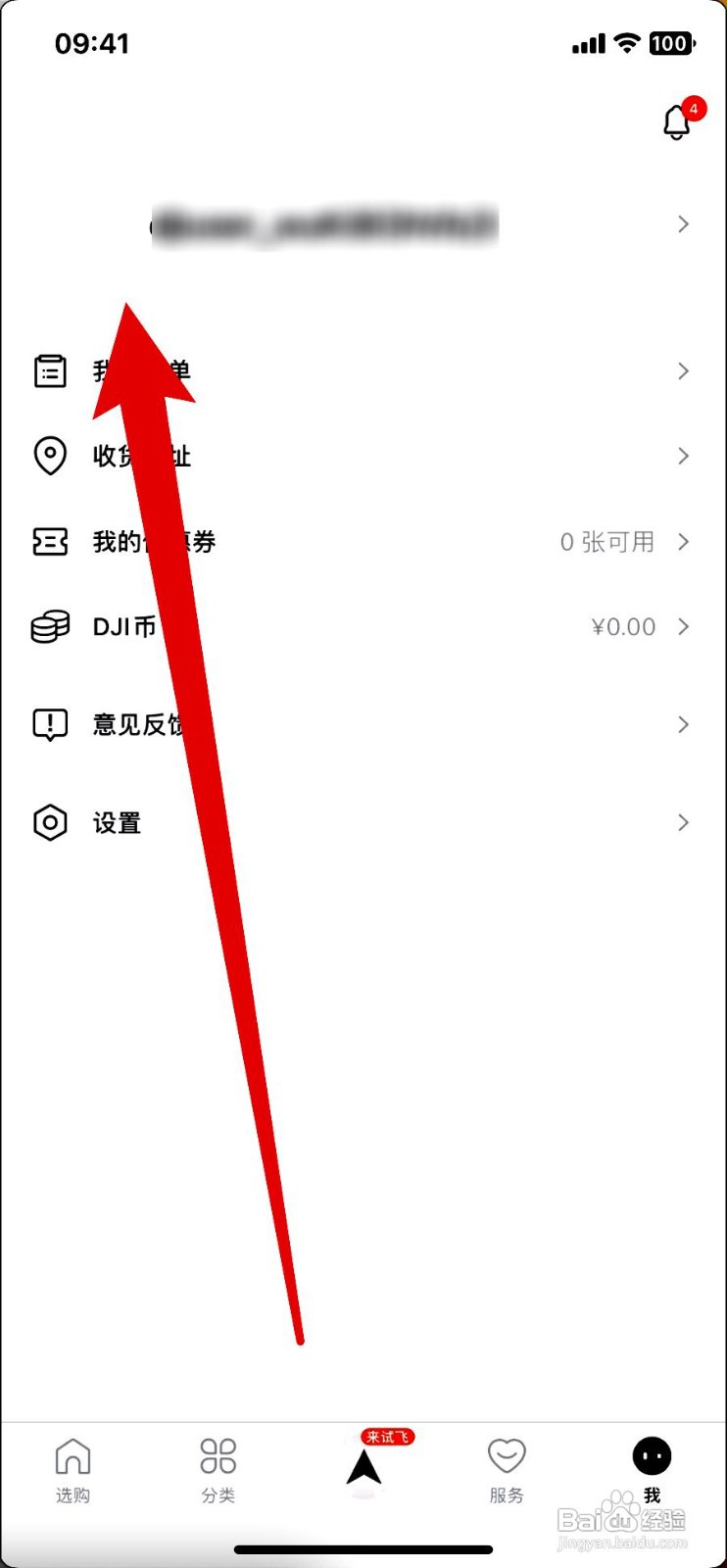
Task: Open the orders icon on 我的订单 row
Action: click(x=50, y=371)
